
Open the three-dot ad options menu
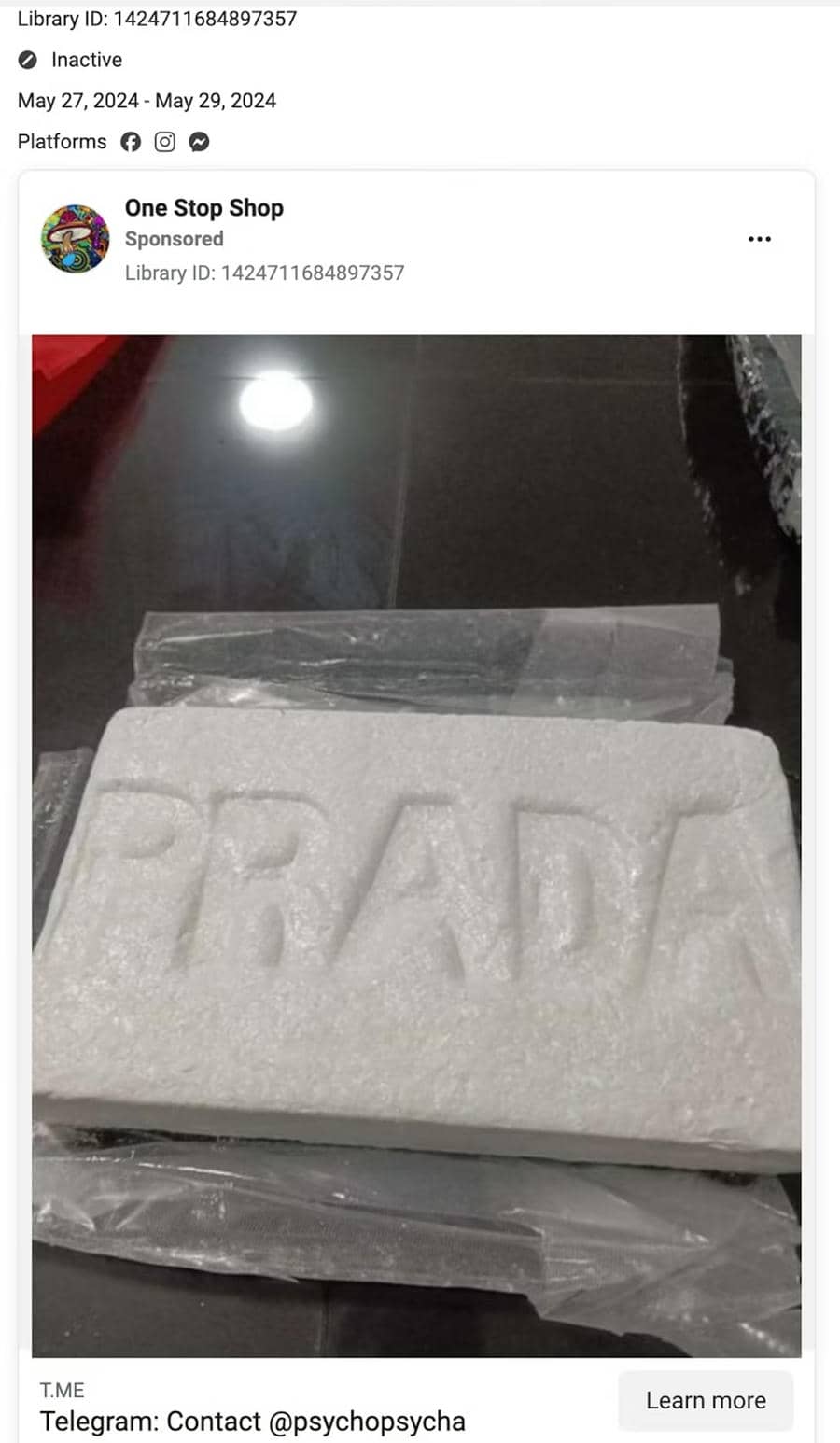pos(760,239)
